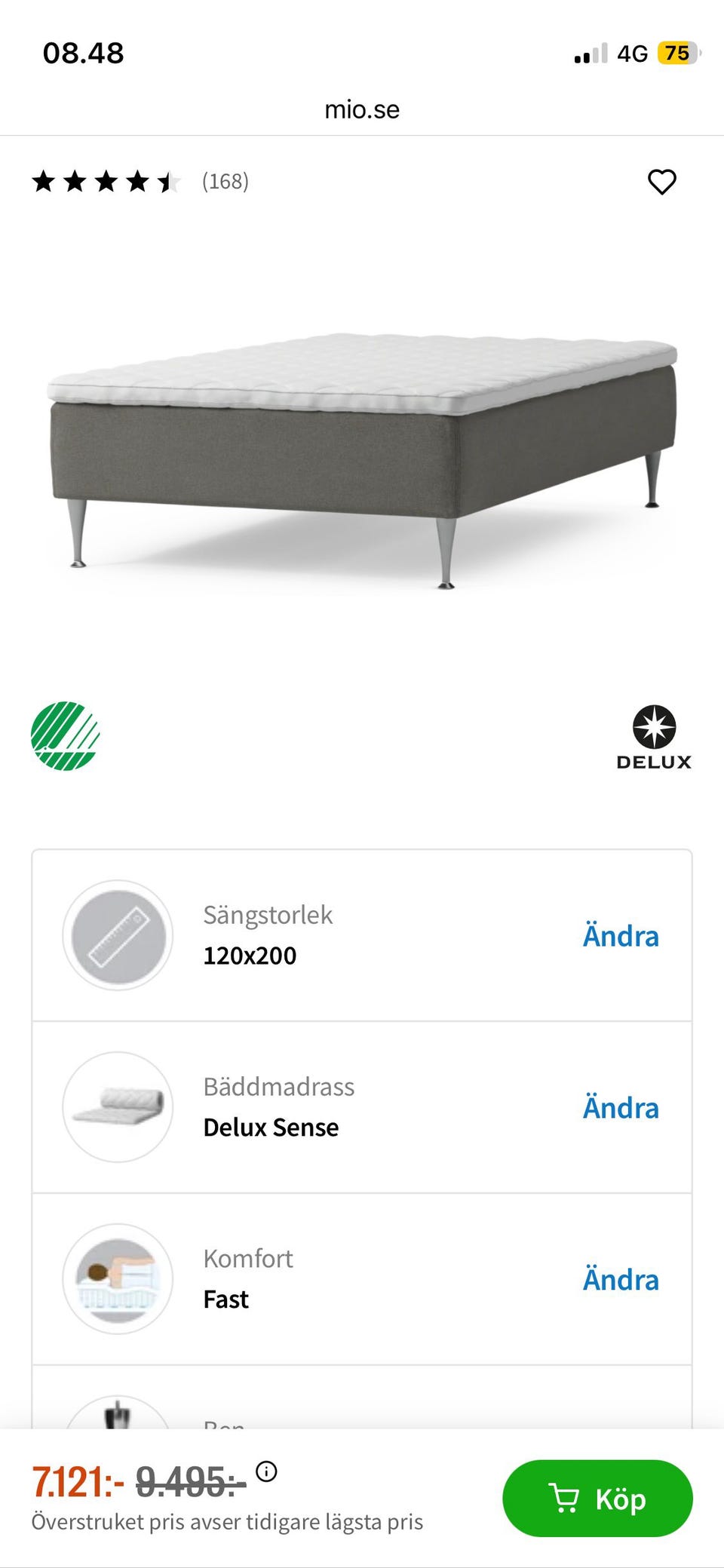Change bed size via Ändra next to 120x200
The width and height of the screenshot is (724, 1568).
click(x=621, y=935)
